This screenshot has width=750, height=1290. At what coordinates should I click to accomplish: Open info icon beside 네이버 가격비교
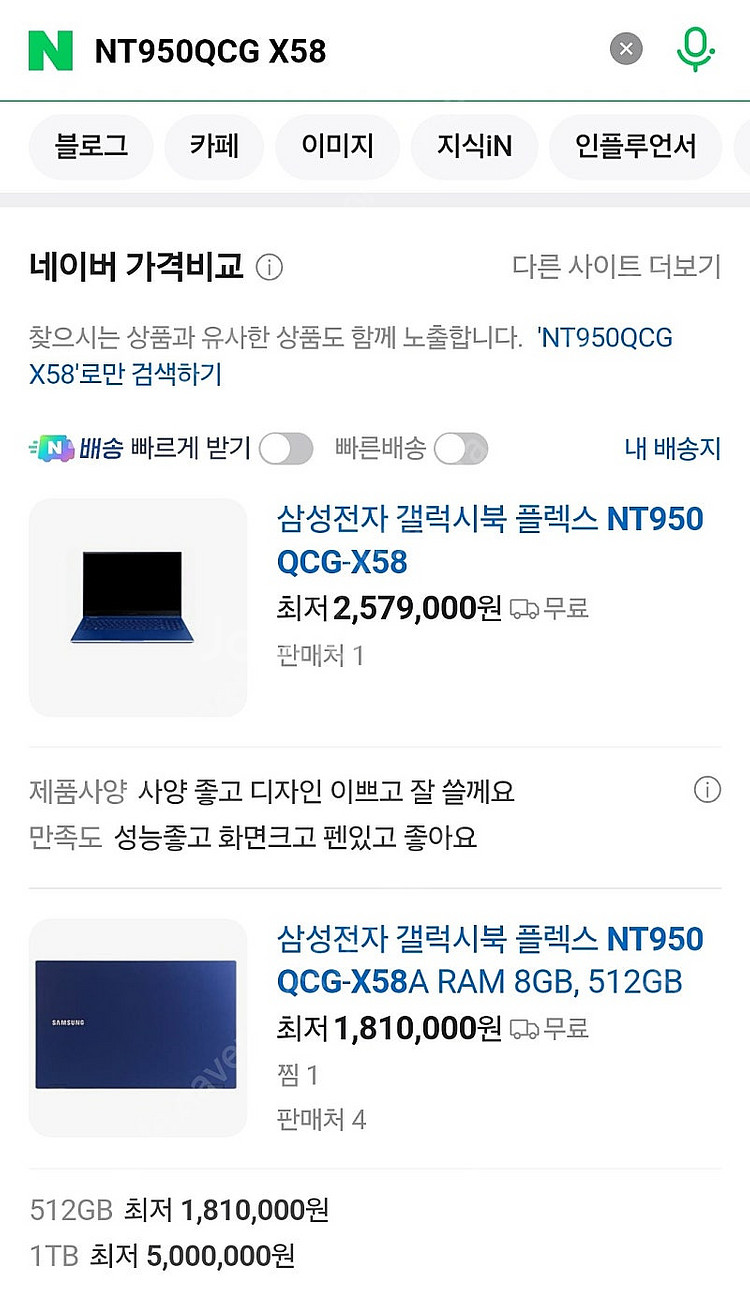(x=269, y=267)
